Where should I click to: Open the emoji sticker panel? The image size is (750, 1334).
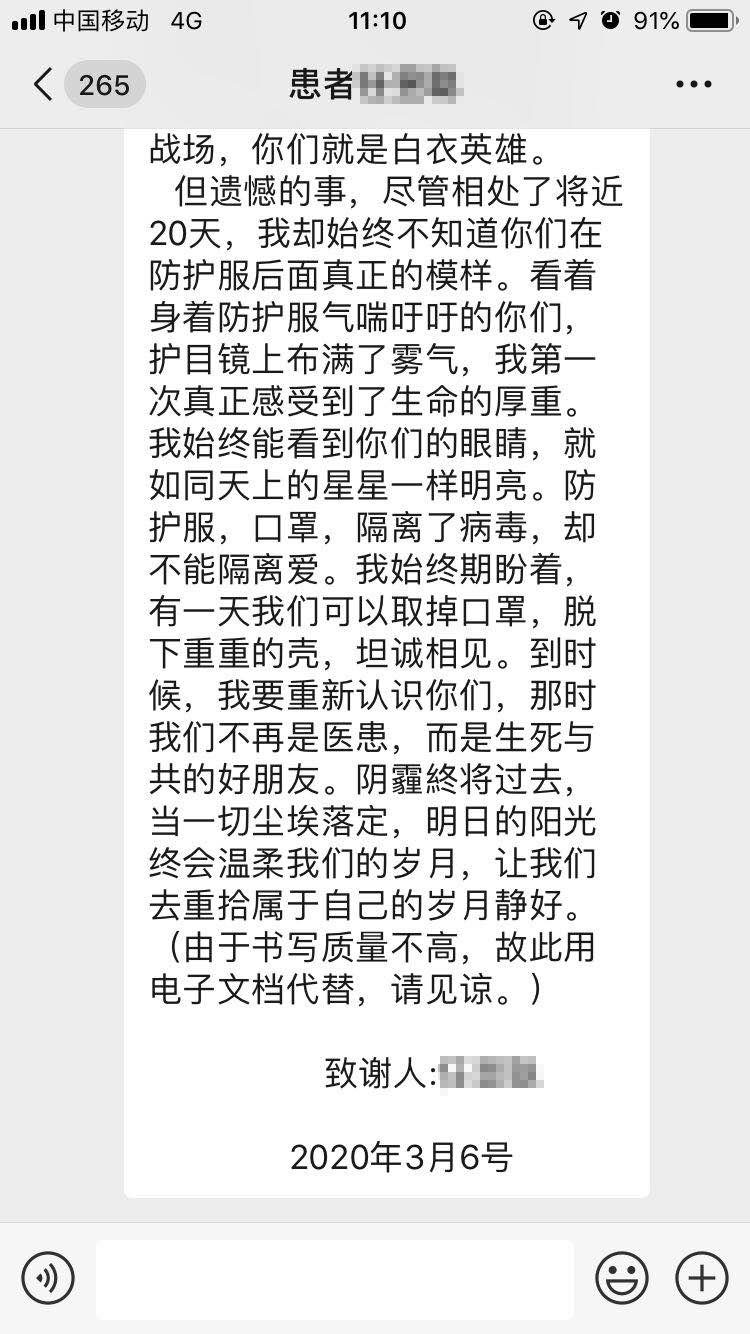(621, 1277)
